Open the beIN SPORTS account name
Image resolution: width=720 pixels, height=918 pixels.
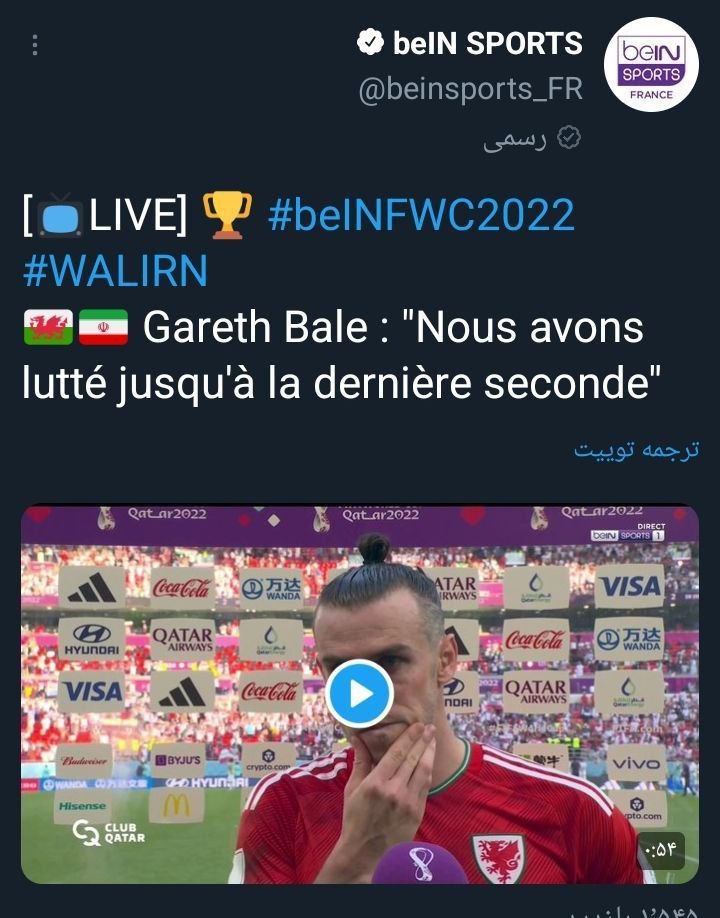click(x=487, y=43)
